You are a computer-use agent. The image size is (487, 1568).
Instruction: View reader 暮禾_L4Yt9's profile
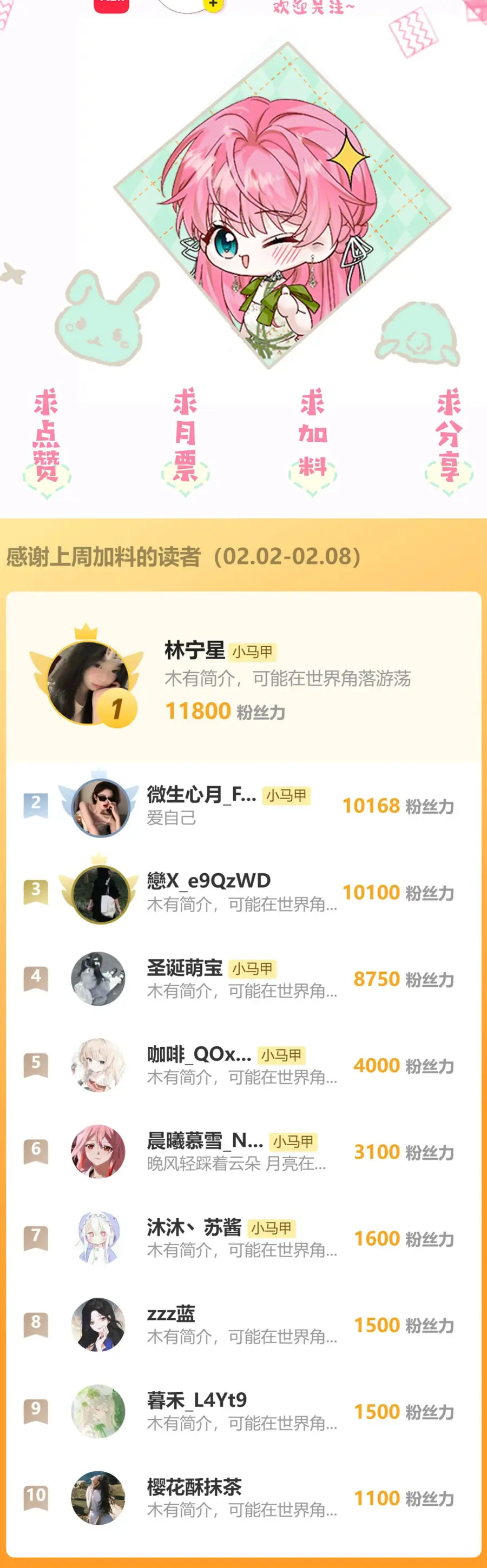(197, 1400)
